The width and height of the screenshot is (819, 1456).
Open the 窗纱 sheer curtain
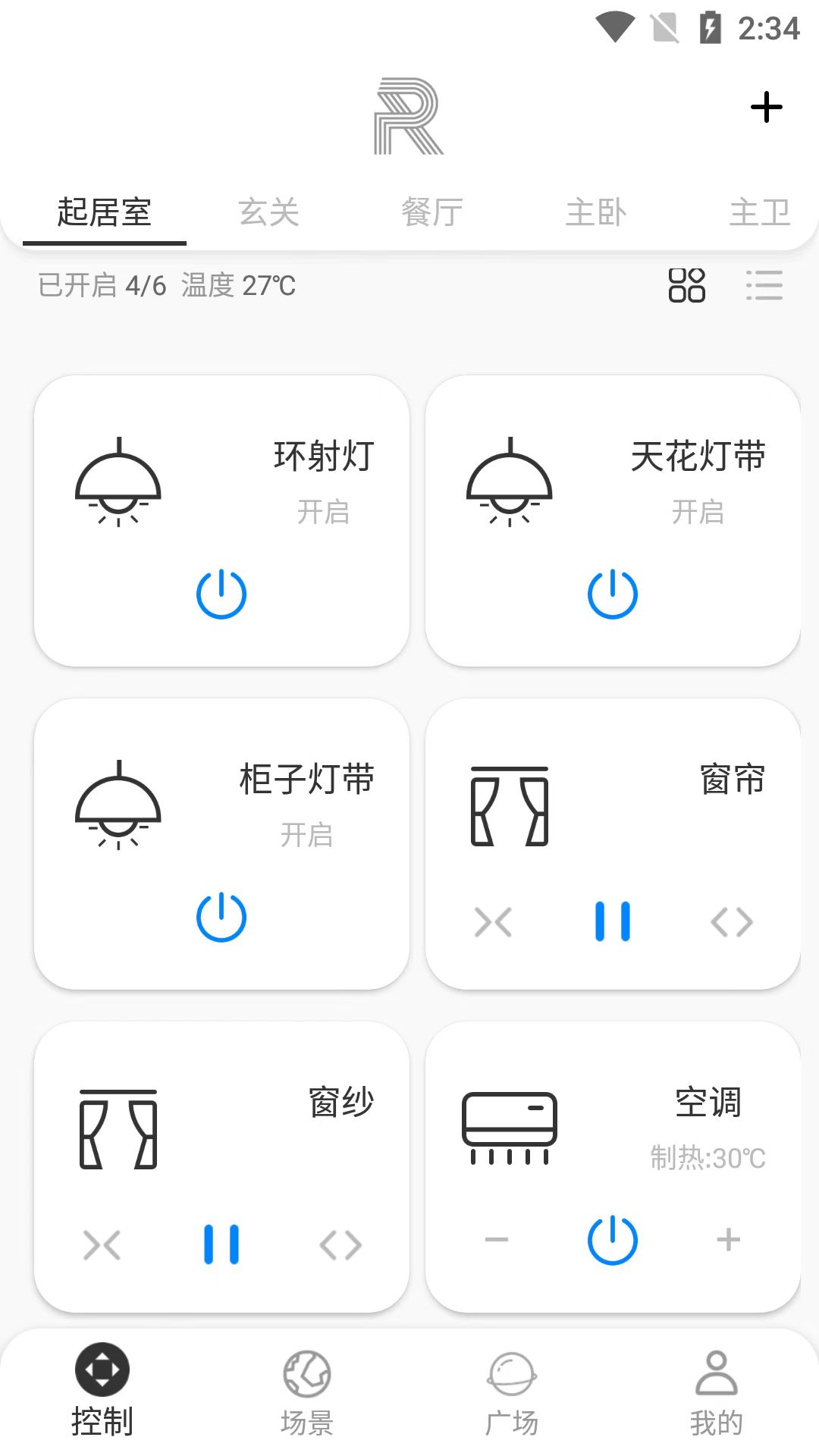[340, 1245]
